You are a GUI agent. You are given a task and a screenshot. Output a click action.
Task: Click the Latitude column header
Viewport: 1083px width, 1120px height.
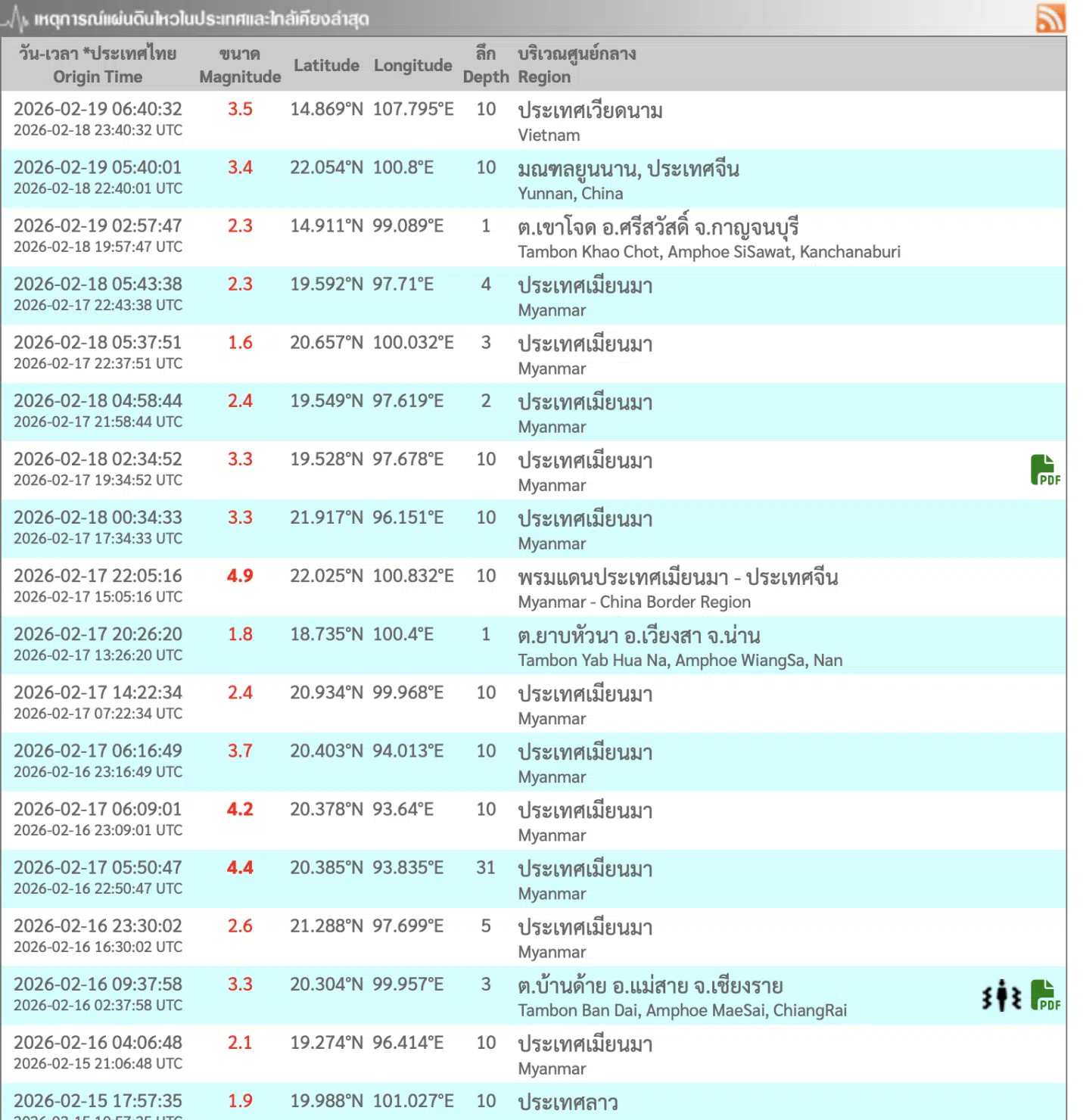pyautogui.click(x=327, y=65)
